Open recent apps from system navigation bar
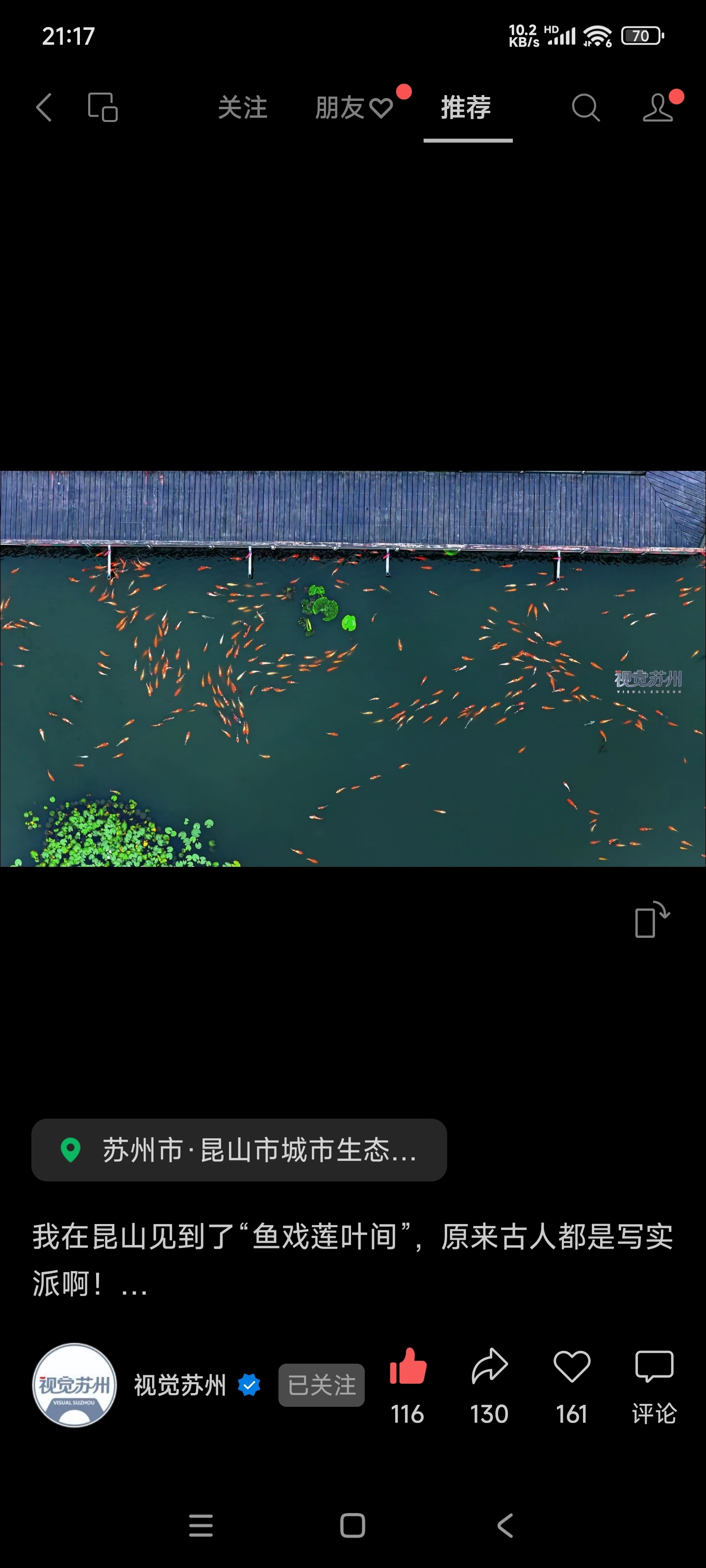The image size is (706, 1568). pyautogui.click(x=201, y=1525)
